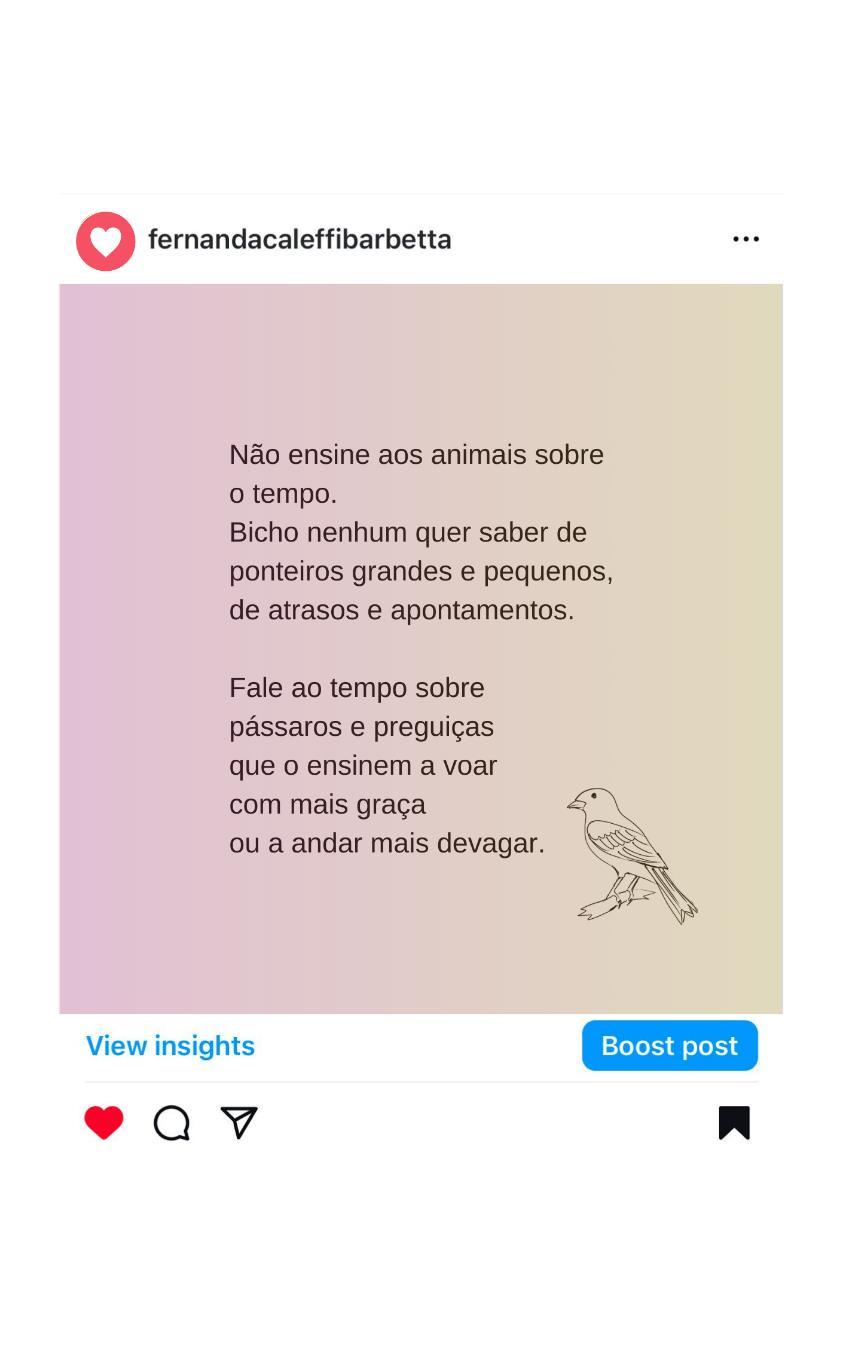Screen dimensions: 843x1345
Task: Open comments on this post
Action: [x=172, y=1123]
